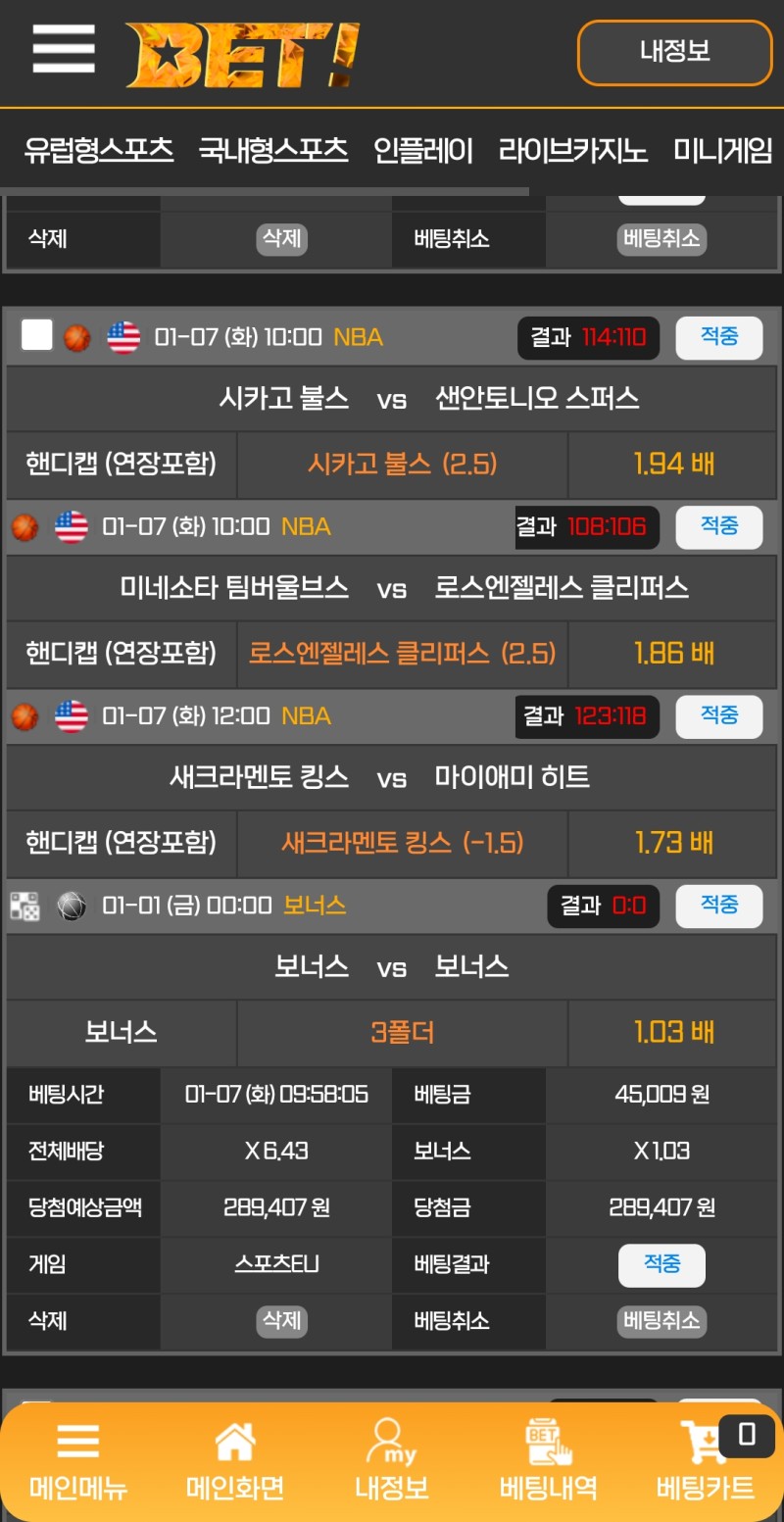Viewport: 784px width, 1522px height.
Task: Open the hamburger drawer menu
Action: pos(64,48)
